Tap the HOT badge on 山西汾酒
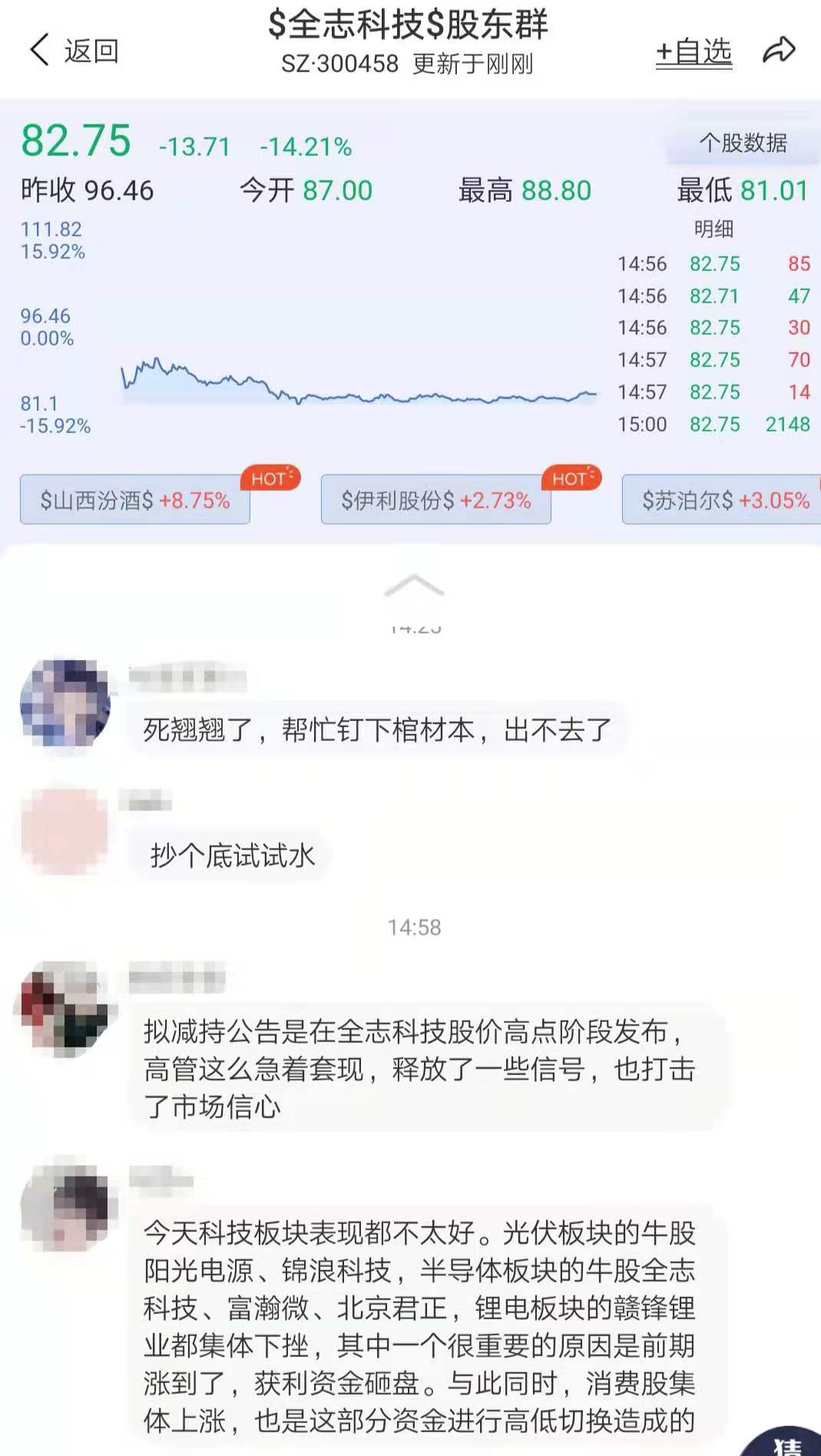 (270, 477)
